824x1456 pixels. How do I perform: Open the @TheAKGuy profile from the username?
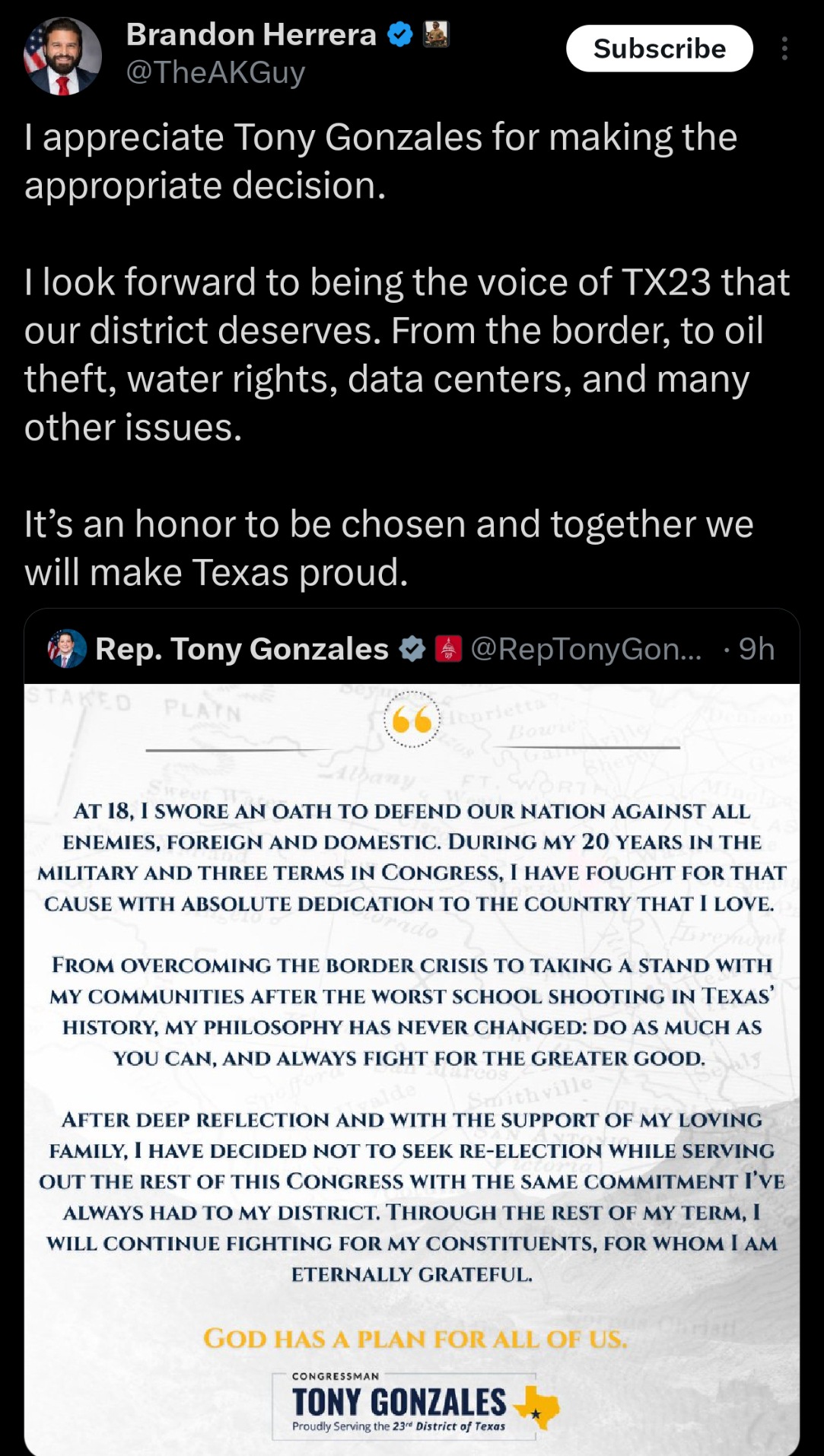coord(215,73)
